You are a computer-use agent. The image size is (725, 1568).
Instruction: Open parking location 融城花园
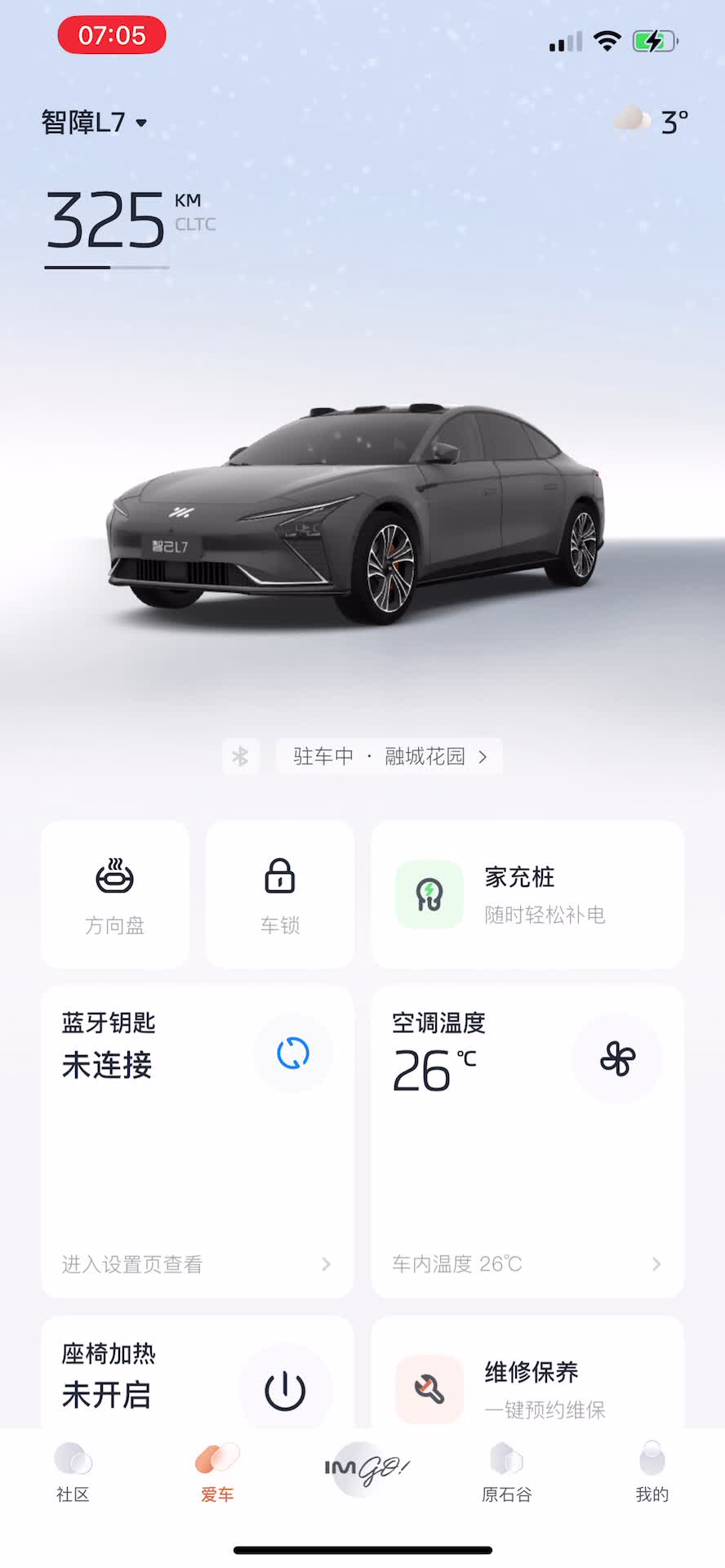389,756
